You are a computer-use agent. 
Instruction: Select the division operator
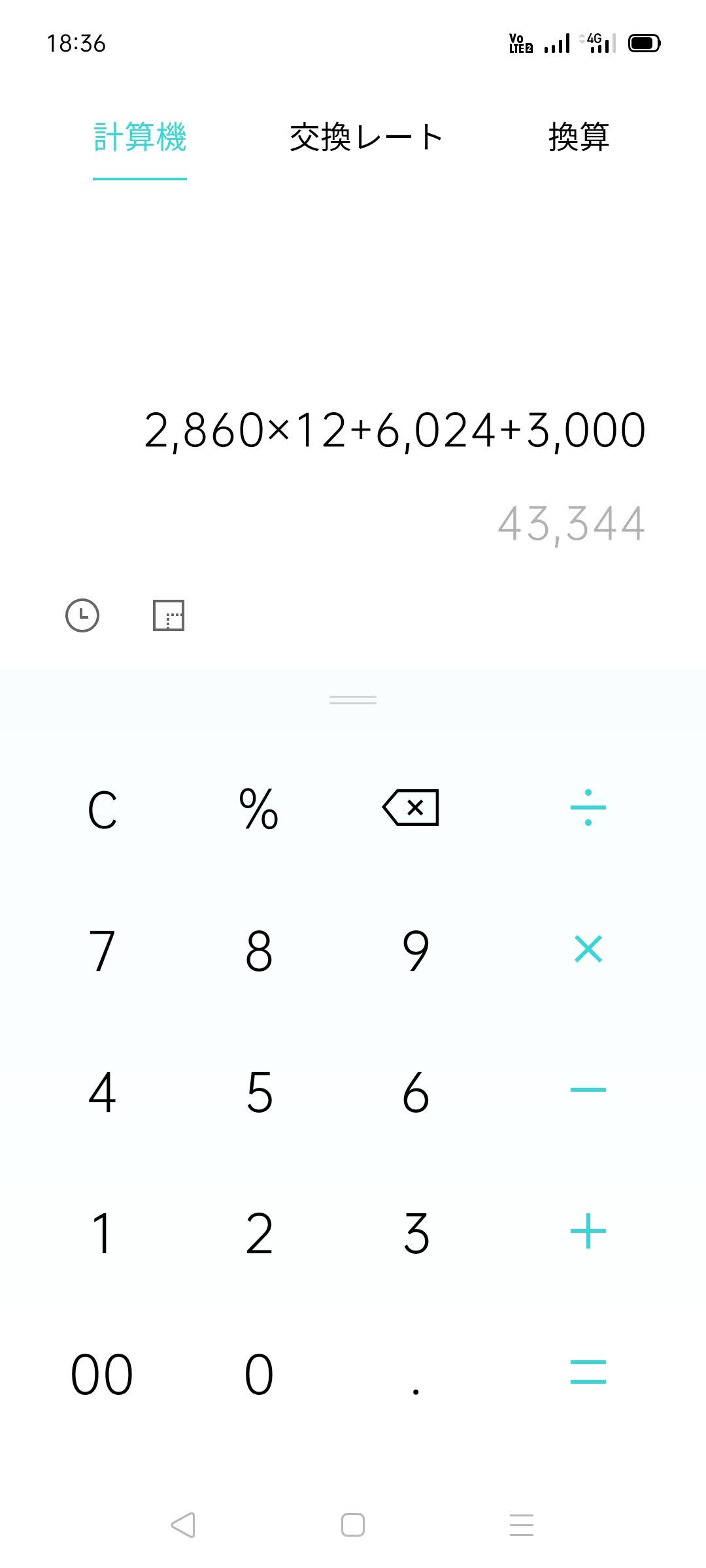pos(588,808)
